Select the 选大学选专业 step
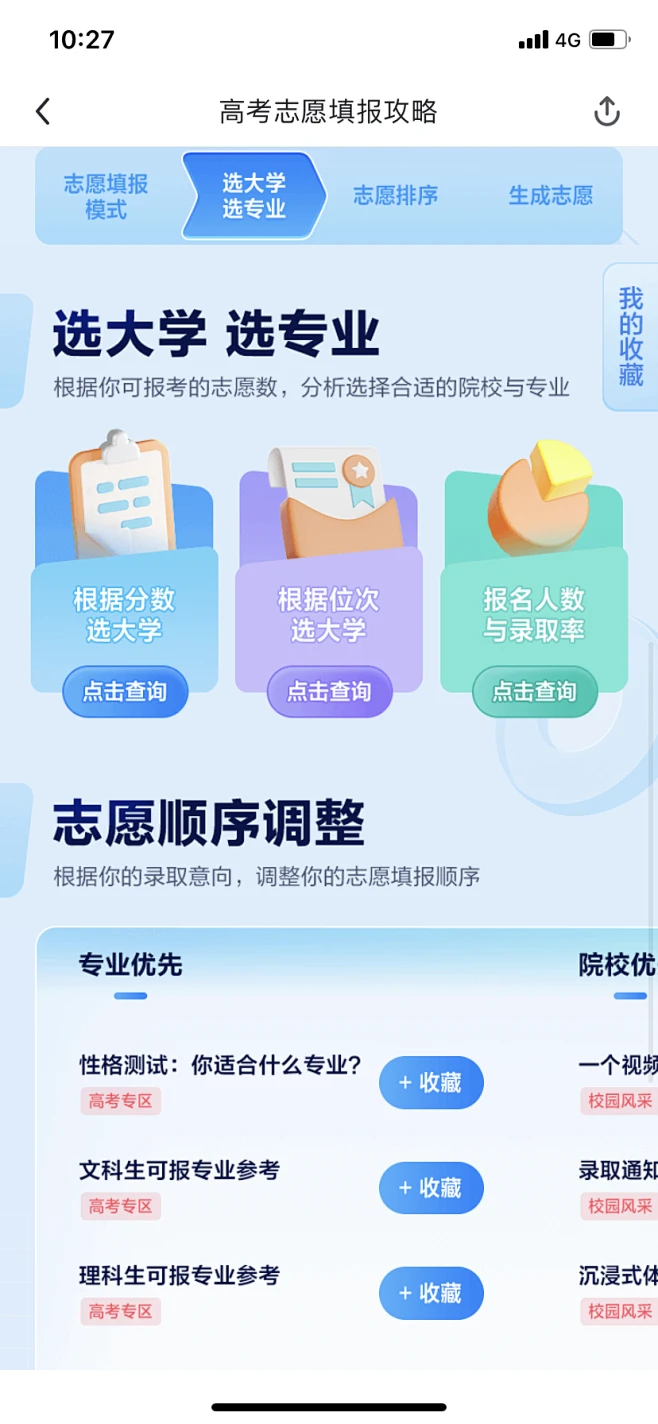658x1424 pixels. pyautogui.click(x=254, y=196)
